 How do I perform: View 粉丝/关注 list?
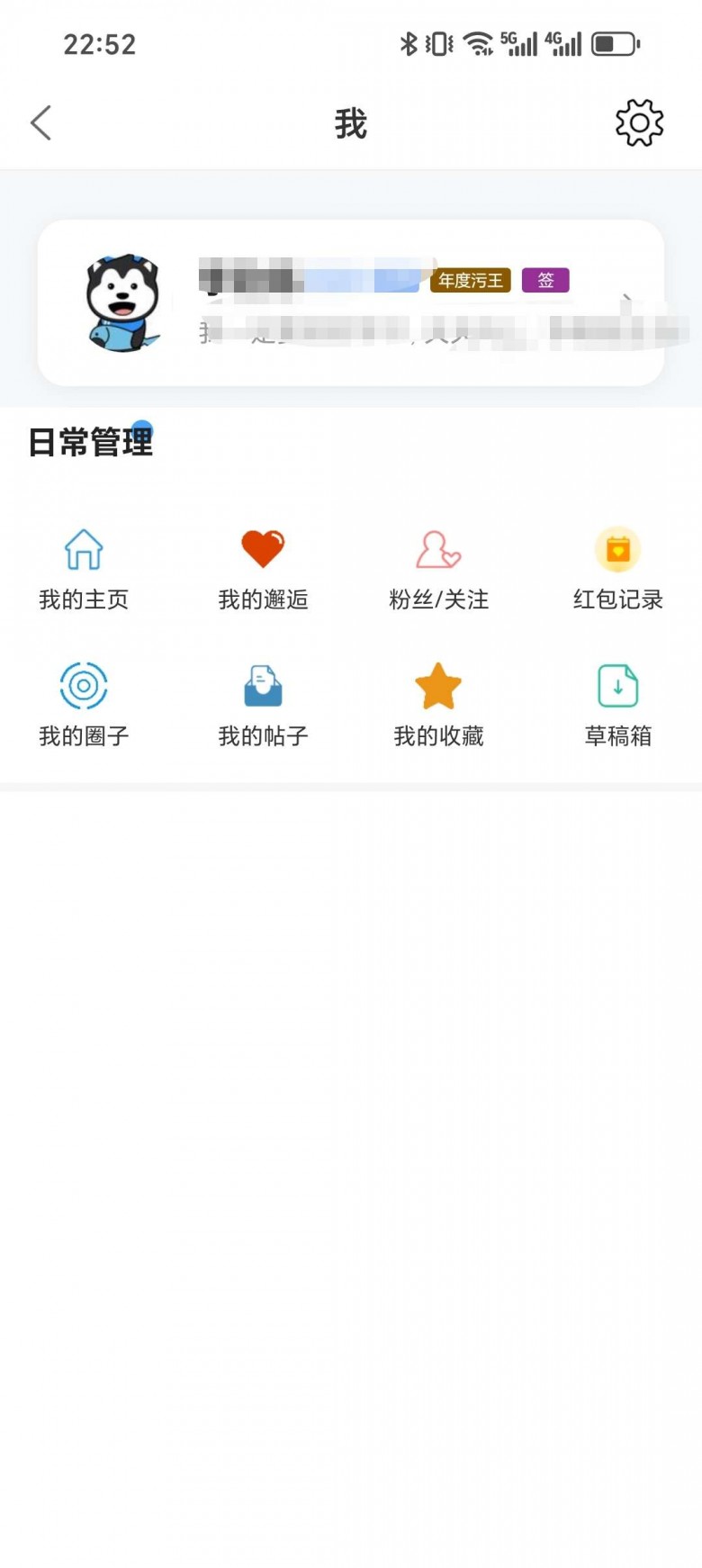(x=438, y=569)
